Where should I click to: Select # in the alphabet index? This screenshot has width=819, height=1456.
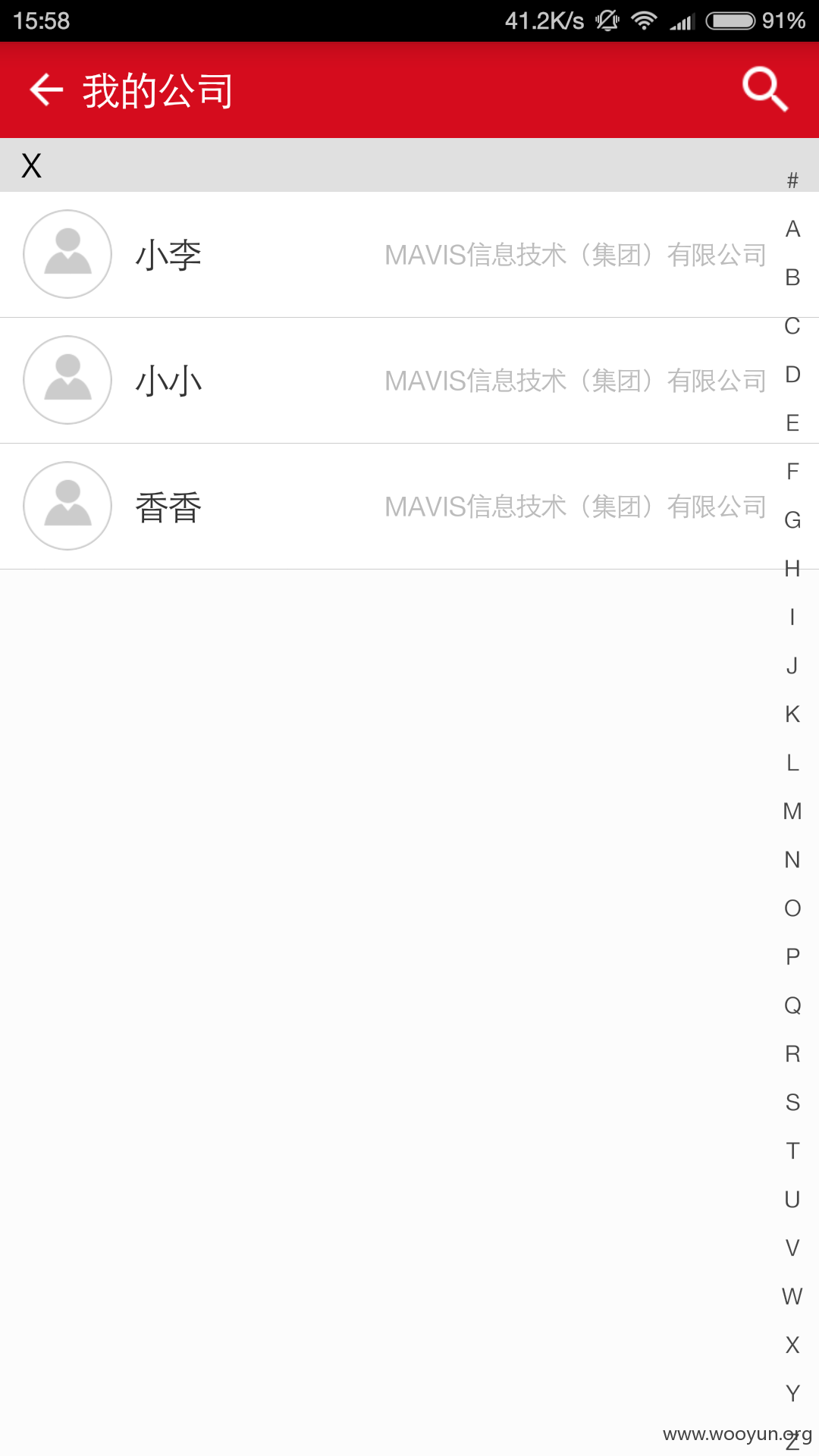coord(792,180)
